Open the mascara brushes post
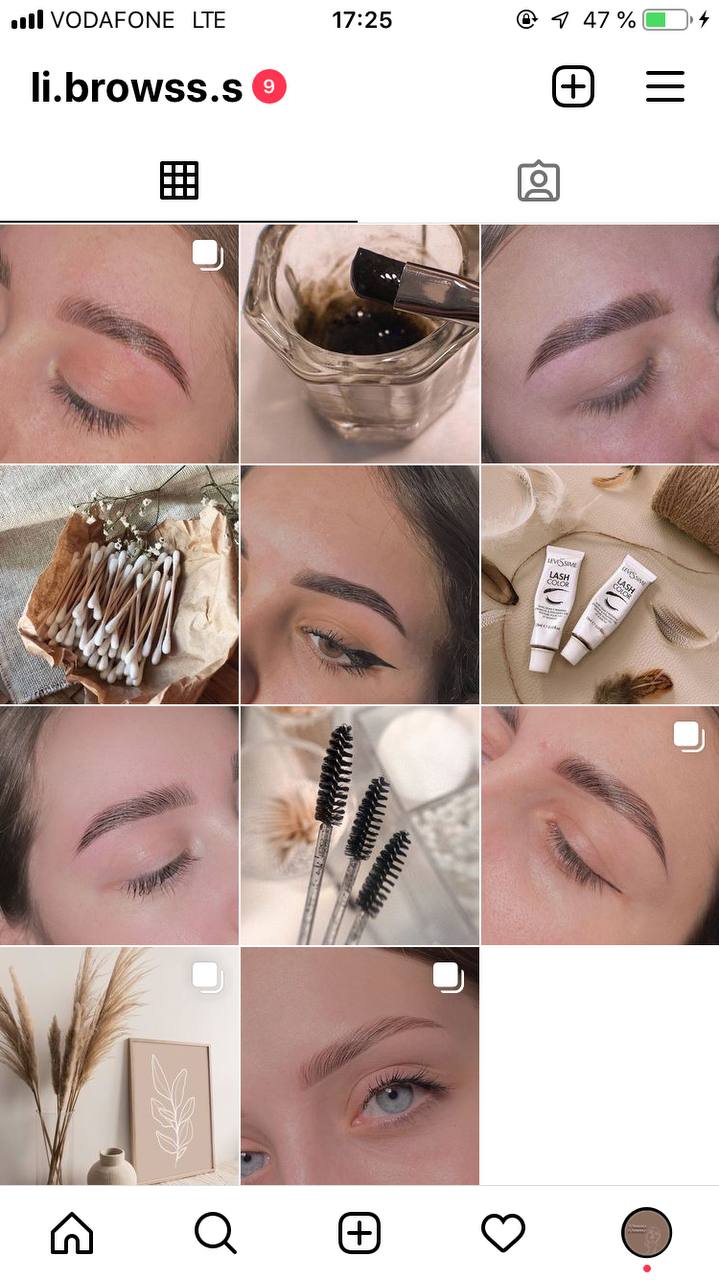719x1280 pixels. pos(360,825)
